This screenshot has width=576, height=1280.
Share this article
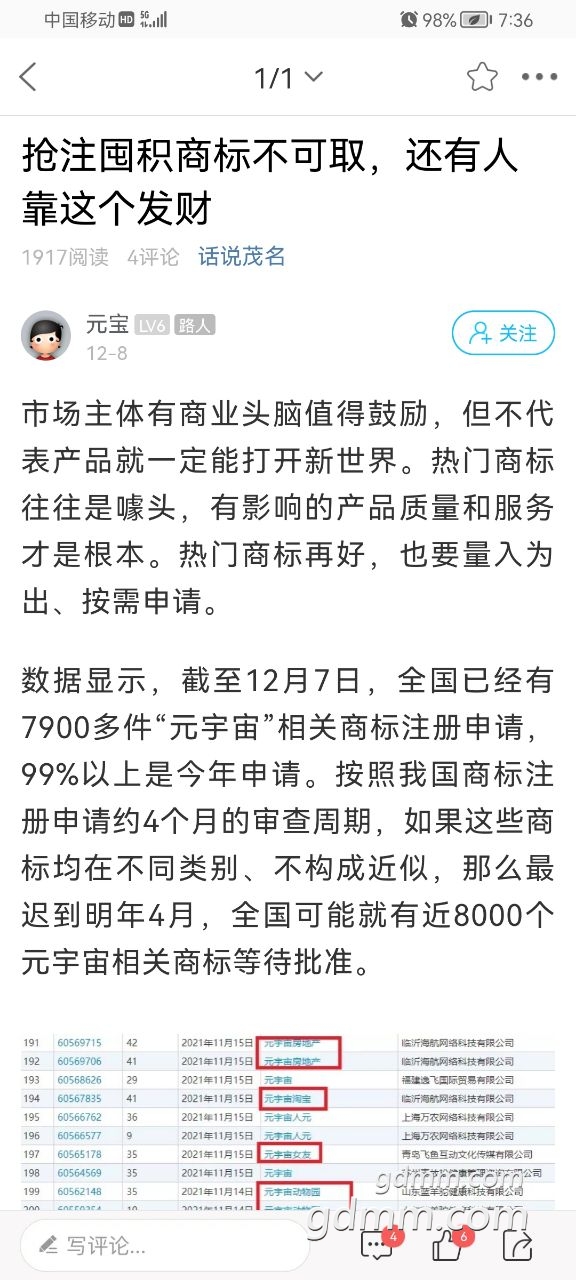click(519, 1245)
